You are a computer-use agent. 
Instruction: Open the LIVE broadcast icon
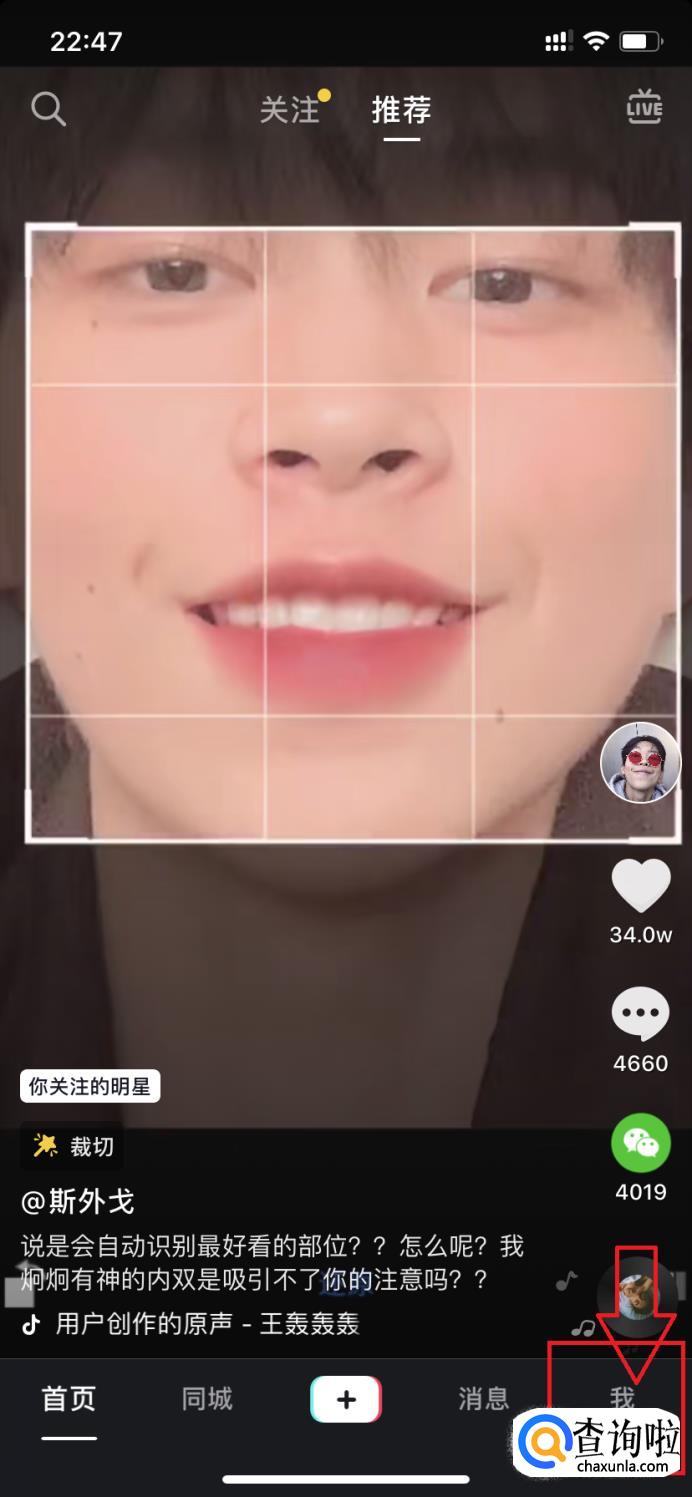tap(644, 107)
